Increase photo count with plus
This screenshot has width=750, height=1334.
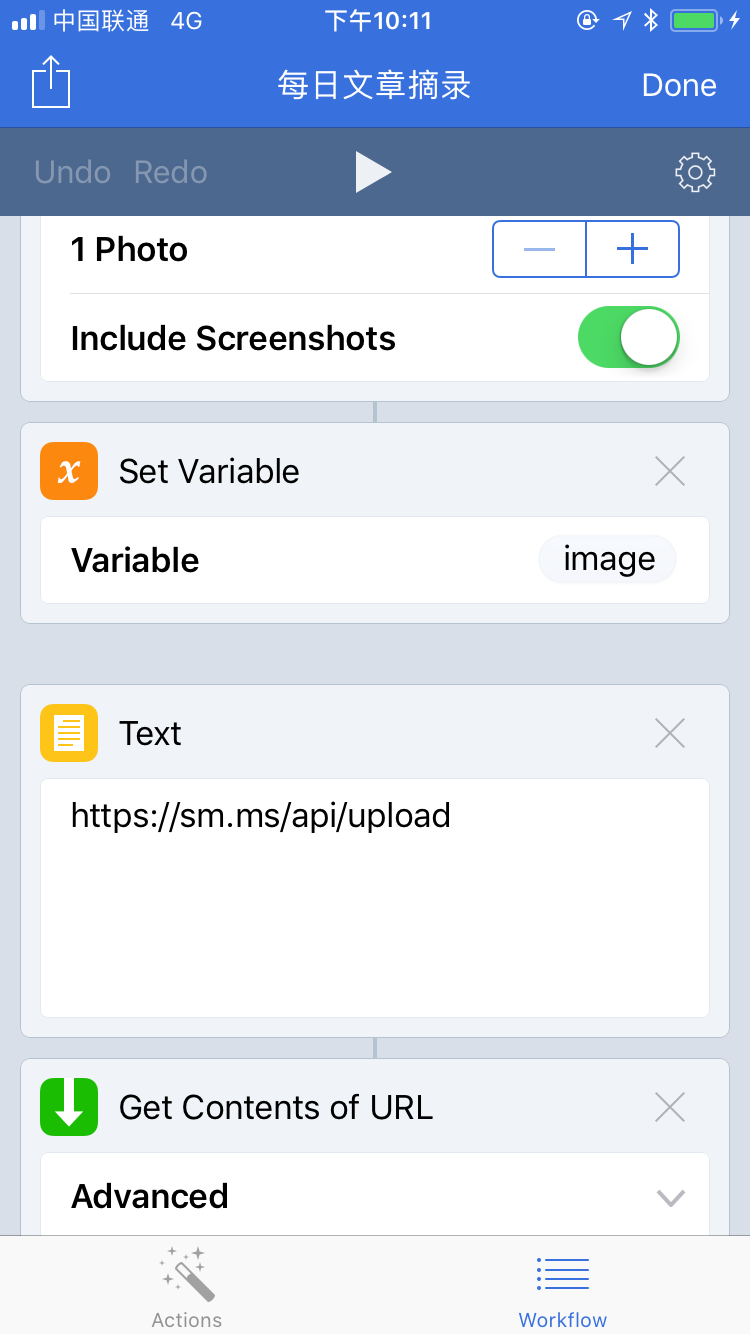click(x=632, y=249)
